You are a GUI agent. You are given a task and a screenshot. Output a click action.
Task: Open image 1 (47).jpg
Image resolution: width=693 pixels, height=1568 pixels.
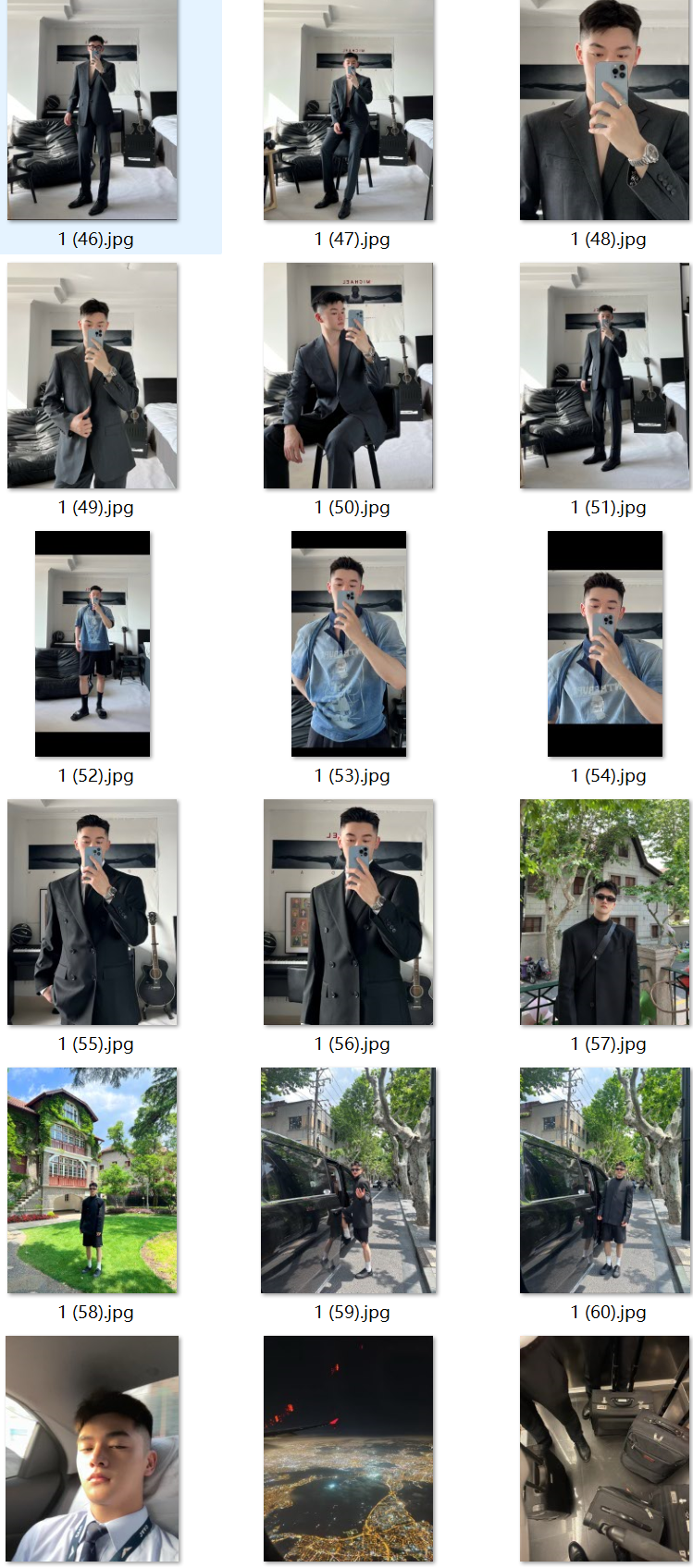click(348, 111)
